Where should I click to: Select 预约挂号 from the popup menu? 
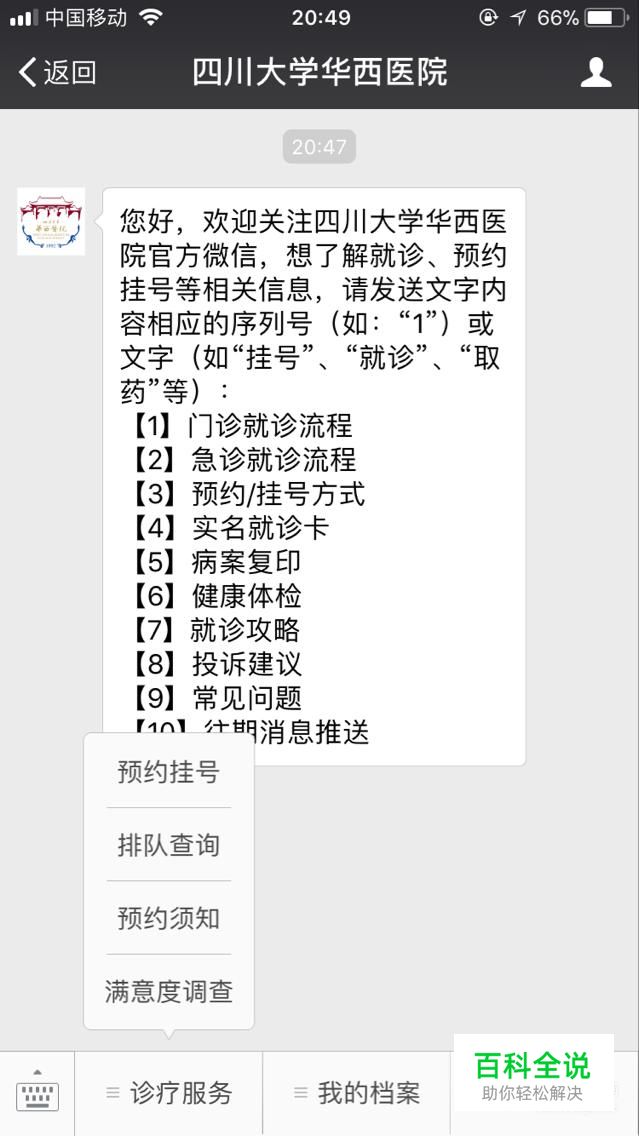(x=169, y=772)
